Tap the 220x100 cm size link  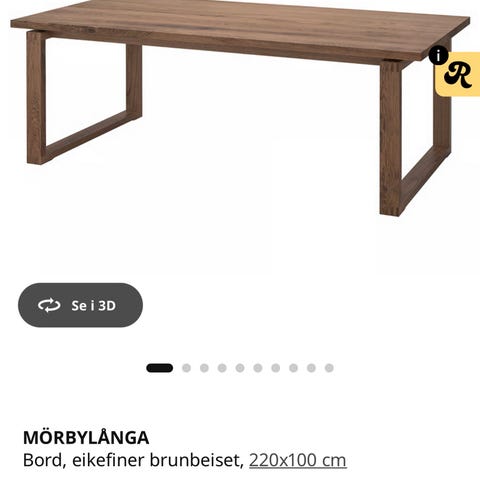(298, 460)
